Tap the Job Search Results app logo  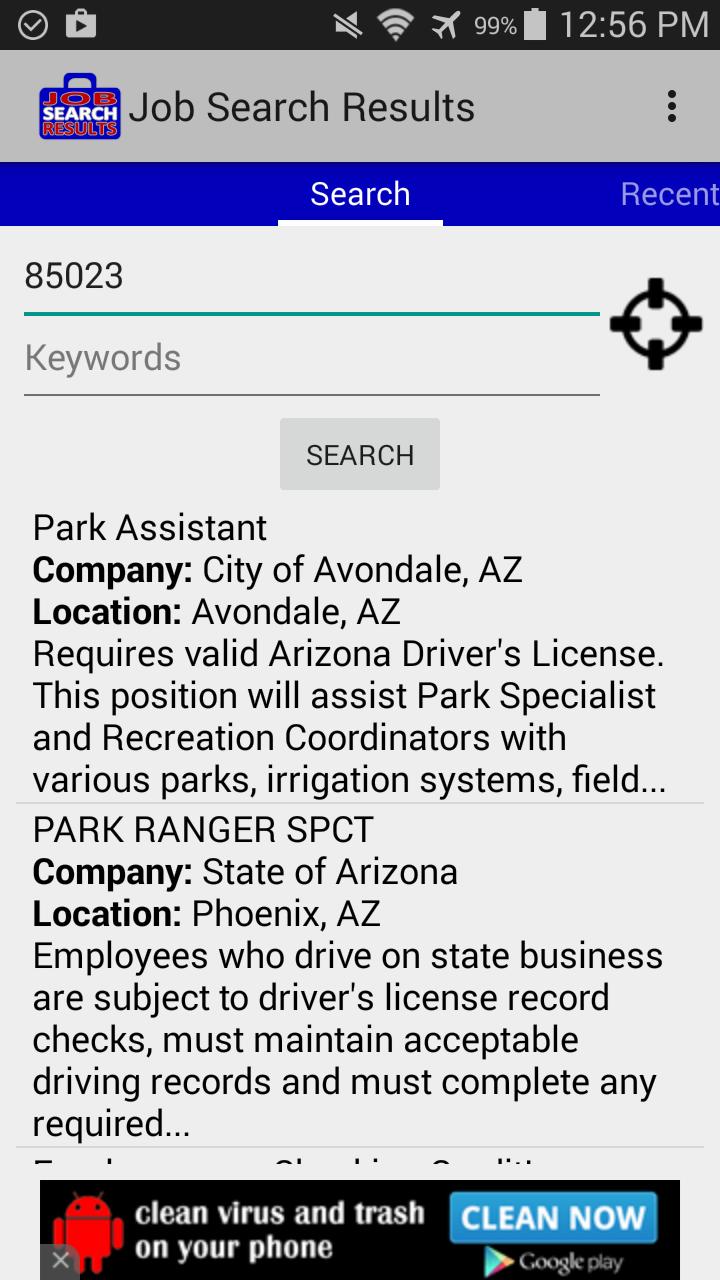pos(79,106)
